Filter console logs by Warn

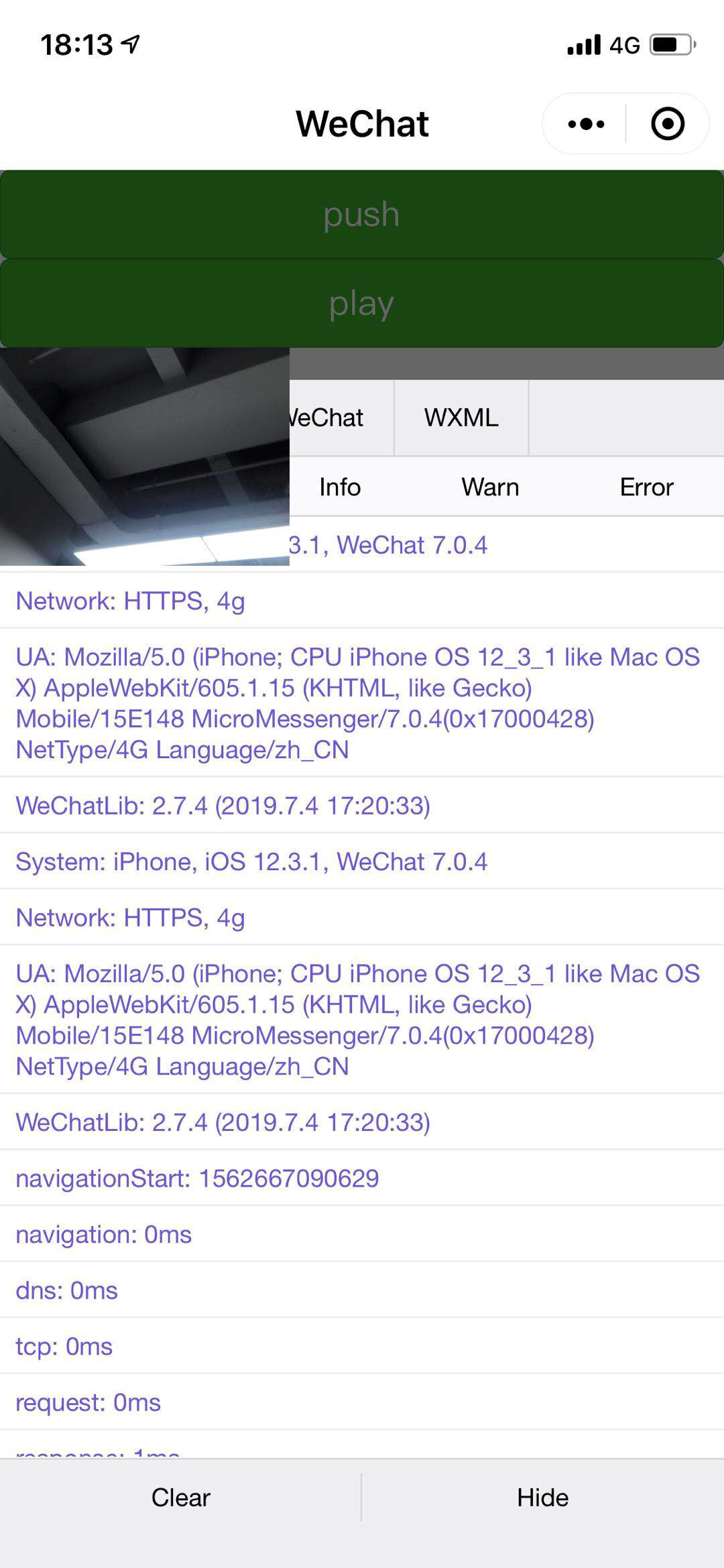[490, 487]
